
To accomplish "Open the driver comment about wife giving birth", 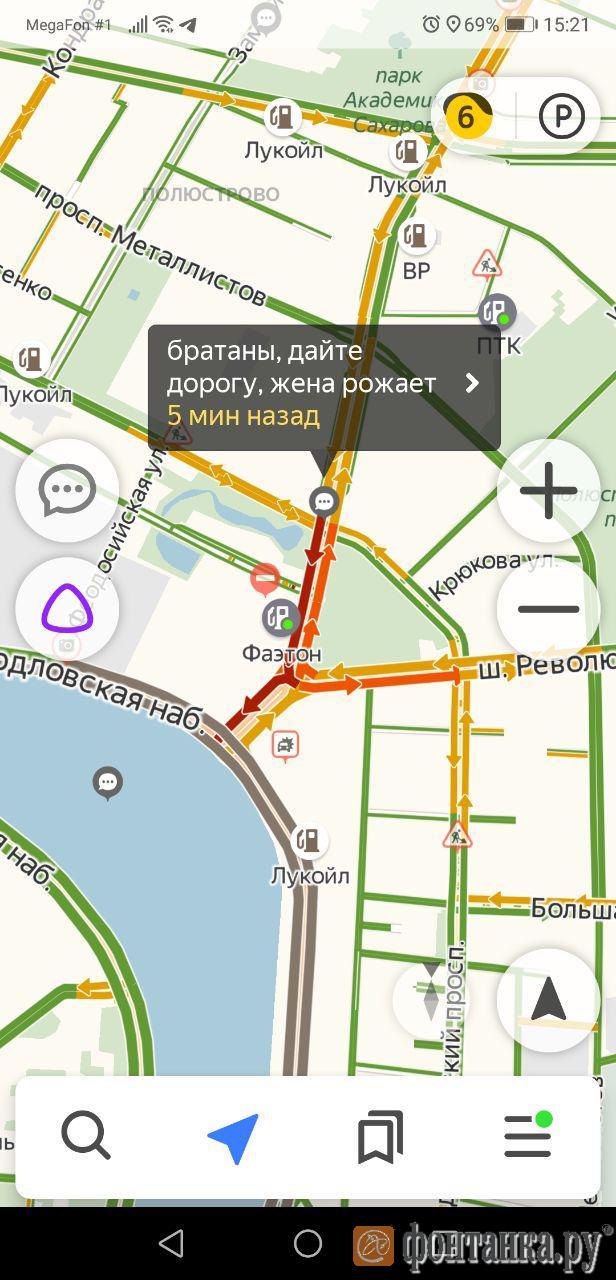I will [323, 384].
